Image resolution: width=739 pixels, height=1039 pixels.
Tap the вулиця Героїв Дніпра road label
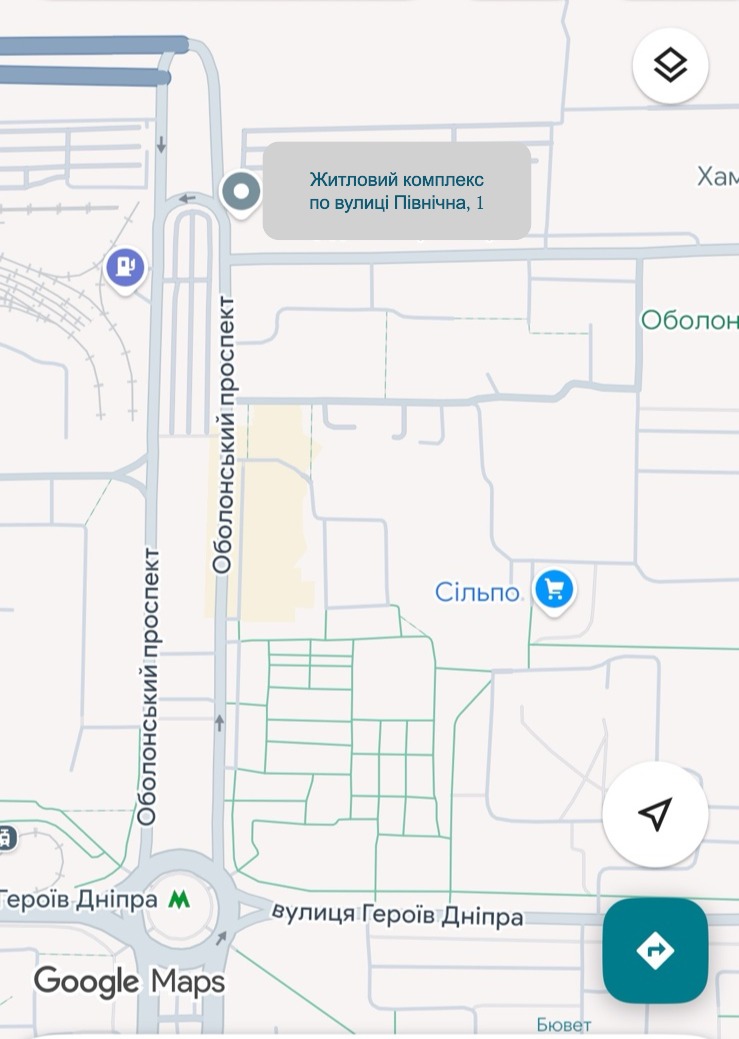pos(397,913)
